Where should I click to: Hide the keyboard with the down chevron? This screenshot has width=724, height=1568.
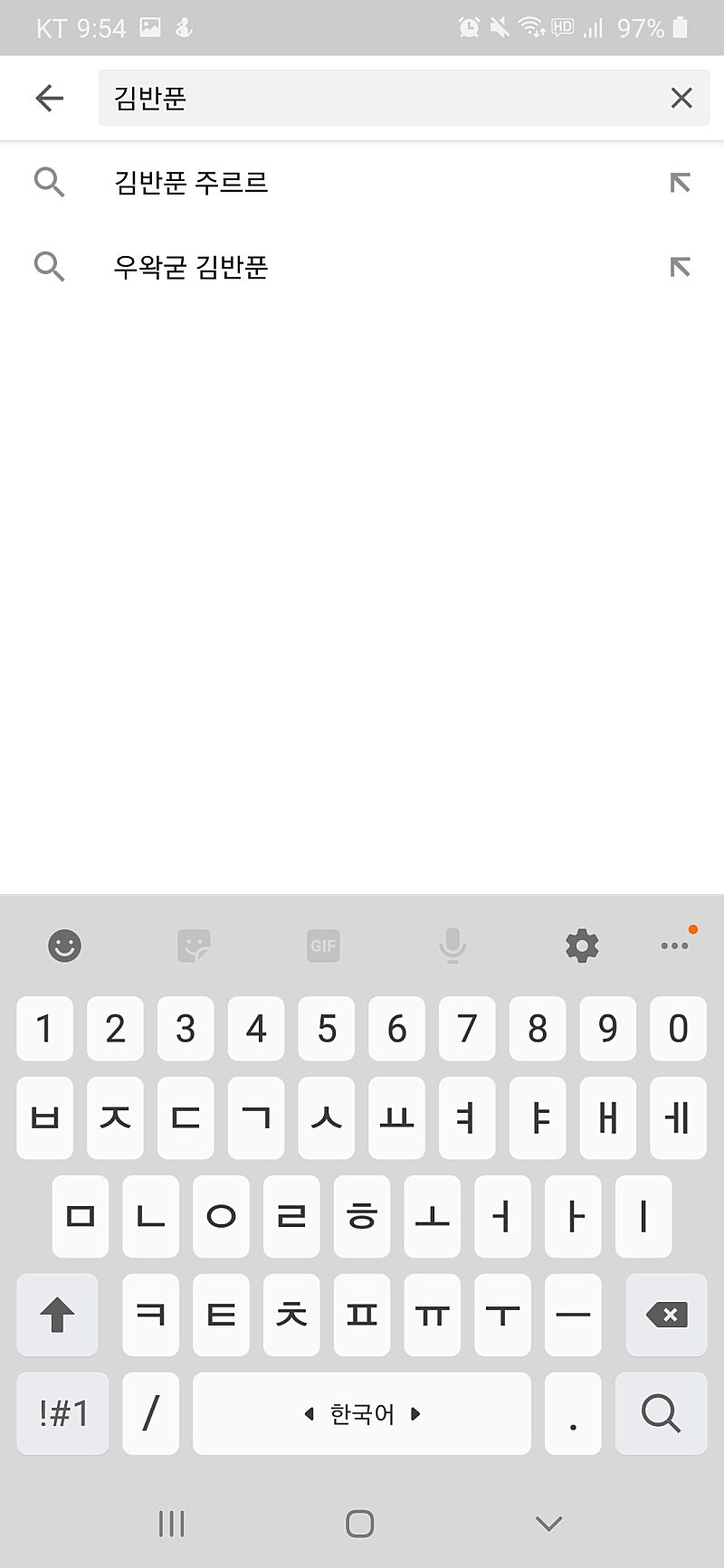point(548,1524)
